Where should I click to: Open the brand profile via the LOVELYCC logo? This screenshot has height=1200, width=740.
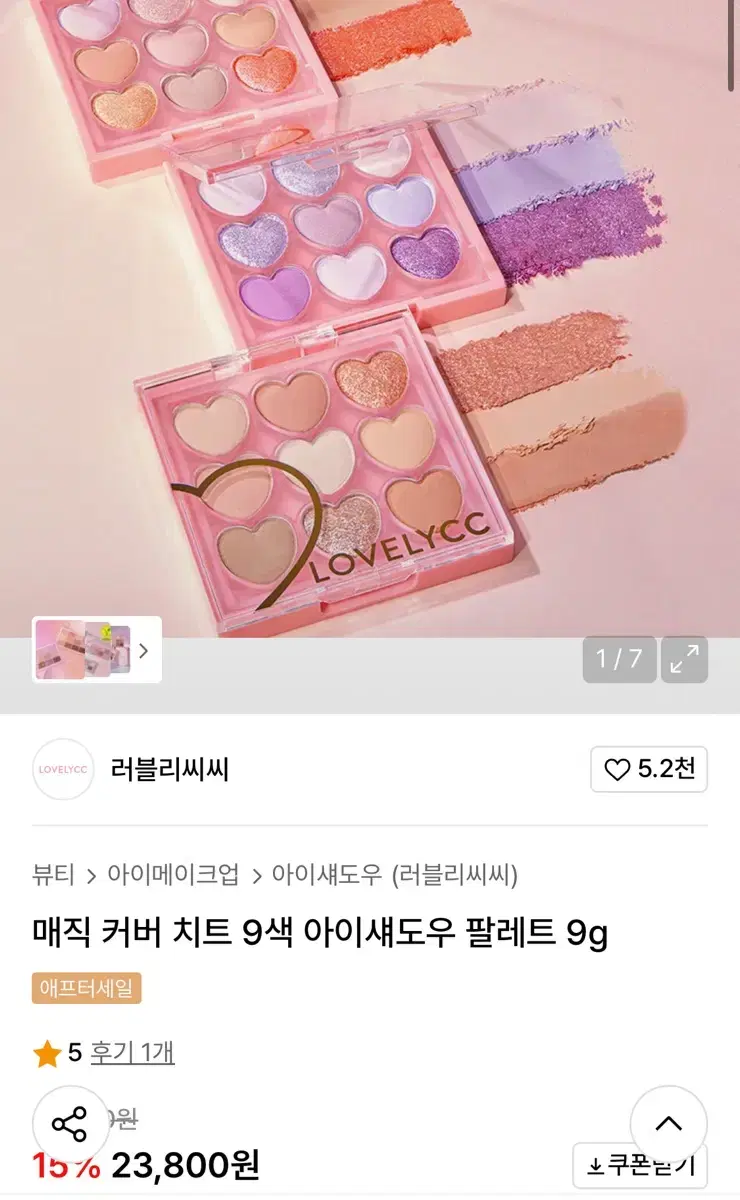click(63, 769)
